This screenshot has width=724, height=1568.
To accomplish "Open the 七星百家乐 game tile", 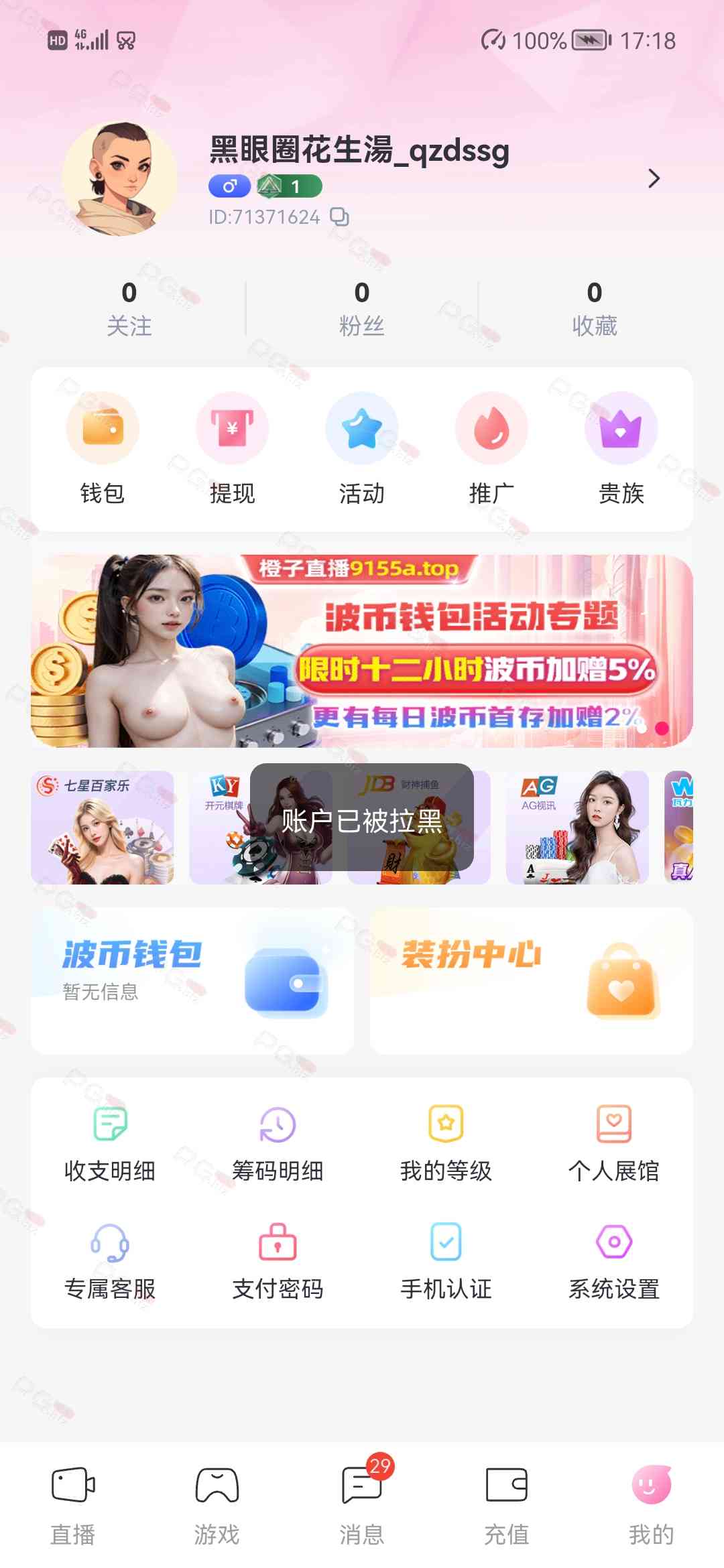I will tap(103, 828).
